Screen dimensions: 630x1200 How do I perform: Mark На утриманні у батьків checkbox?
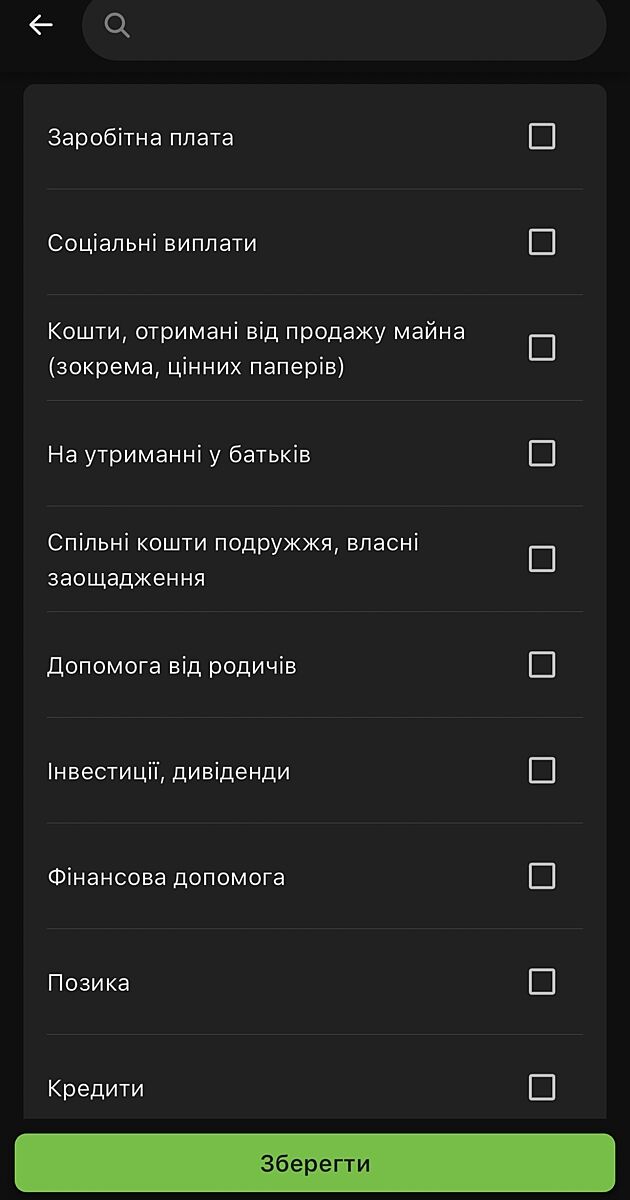[x=542, y=453]
